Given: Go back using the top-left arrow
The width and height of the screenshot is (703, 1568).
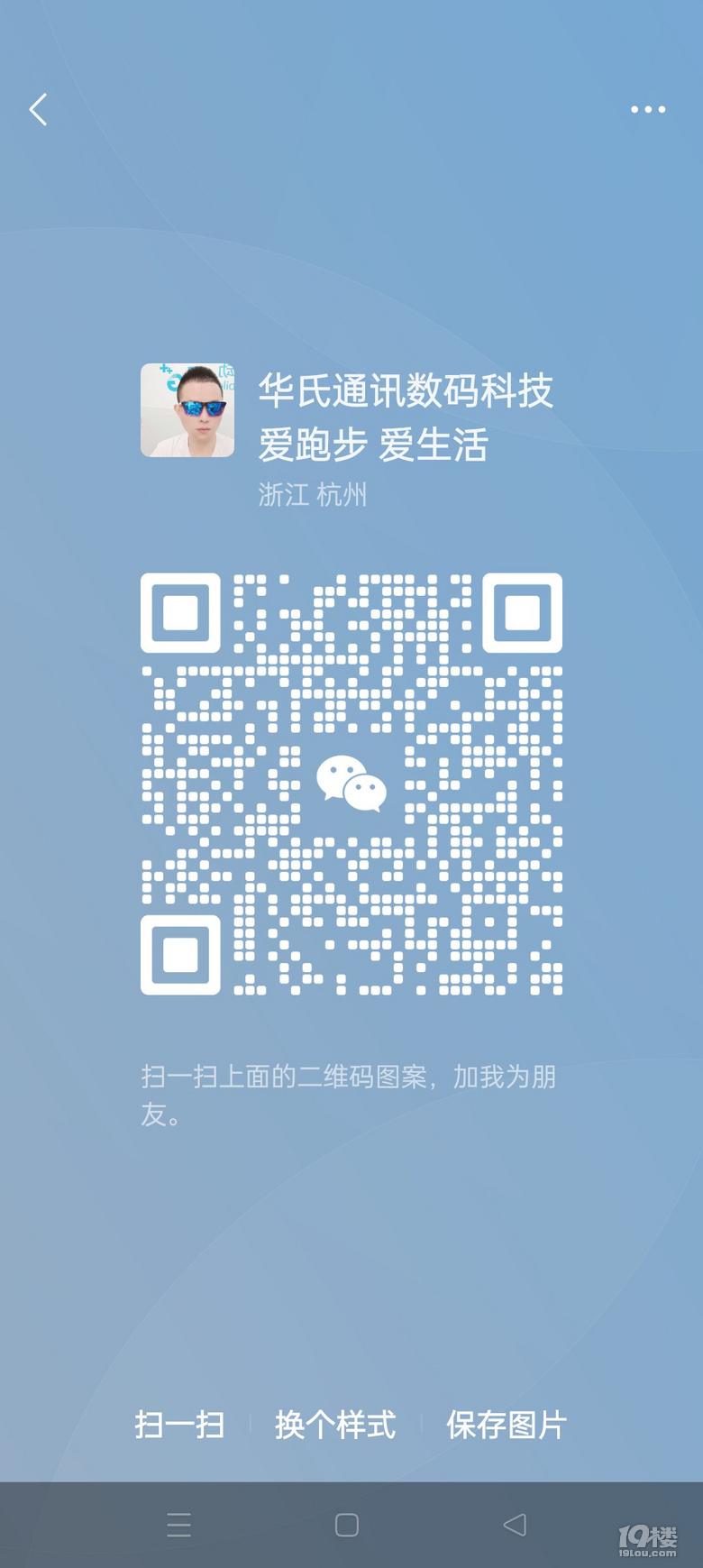Looking at the screenshot, I should (38, 109).
